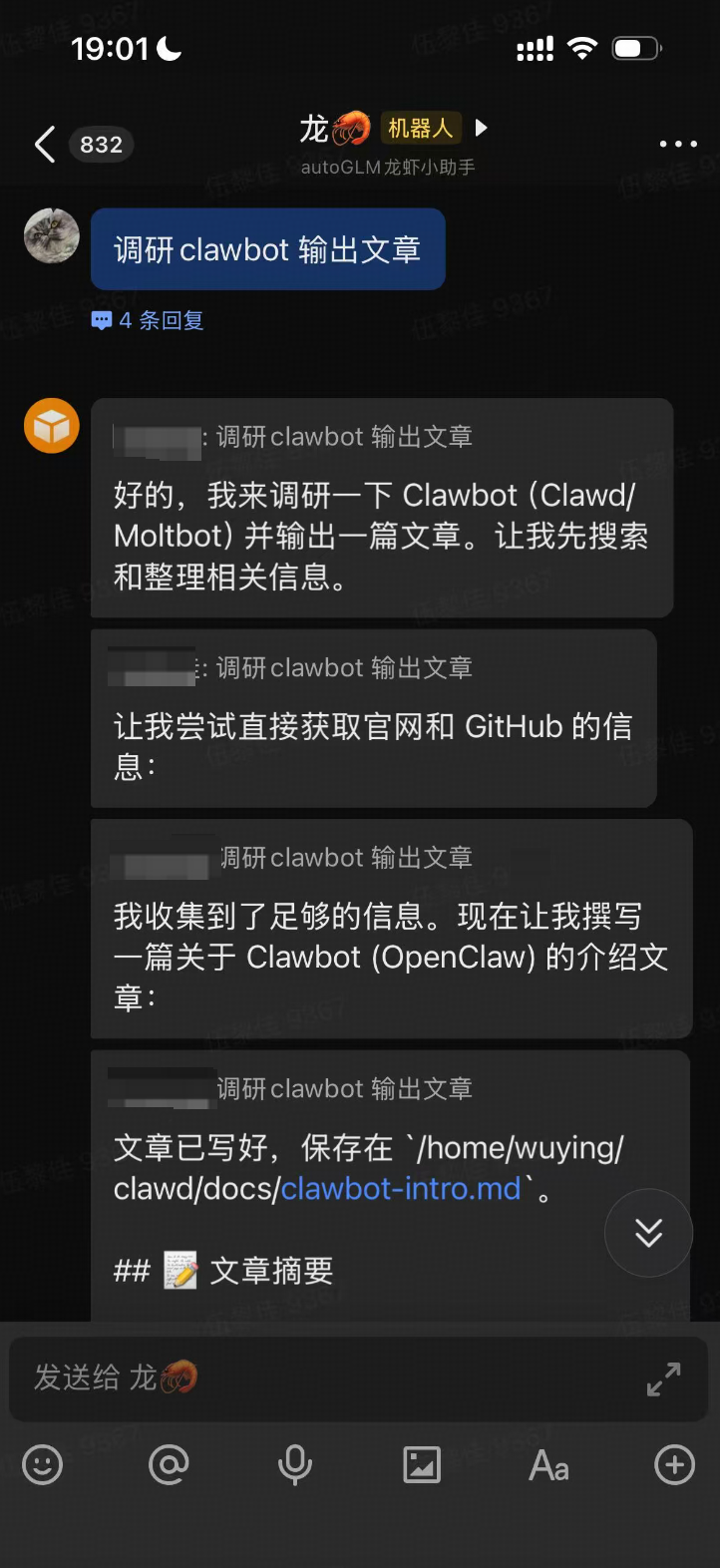Open Aa text formatting options
The height and width of the screenshot is (1568, 720).
click(548, 1466)
